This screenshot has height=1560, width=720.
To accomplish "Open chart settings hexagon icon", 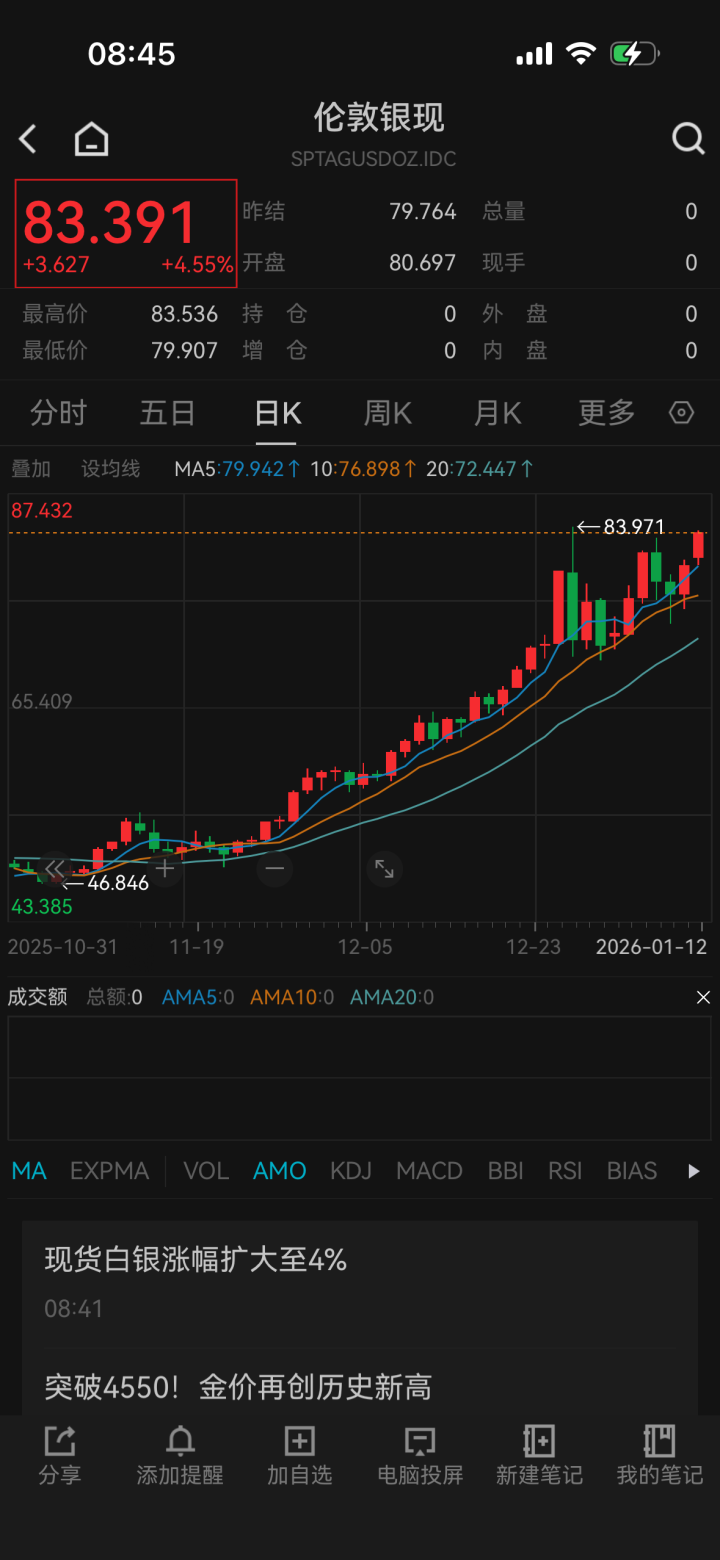I will pos(682,413).
